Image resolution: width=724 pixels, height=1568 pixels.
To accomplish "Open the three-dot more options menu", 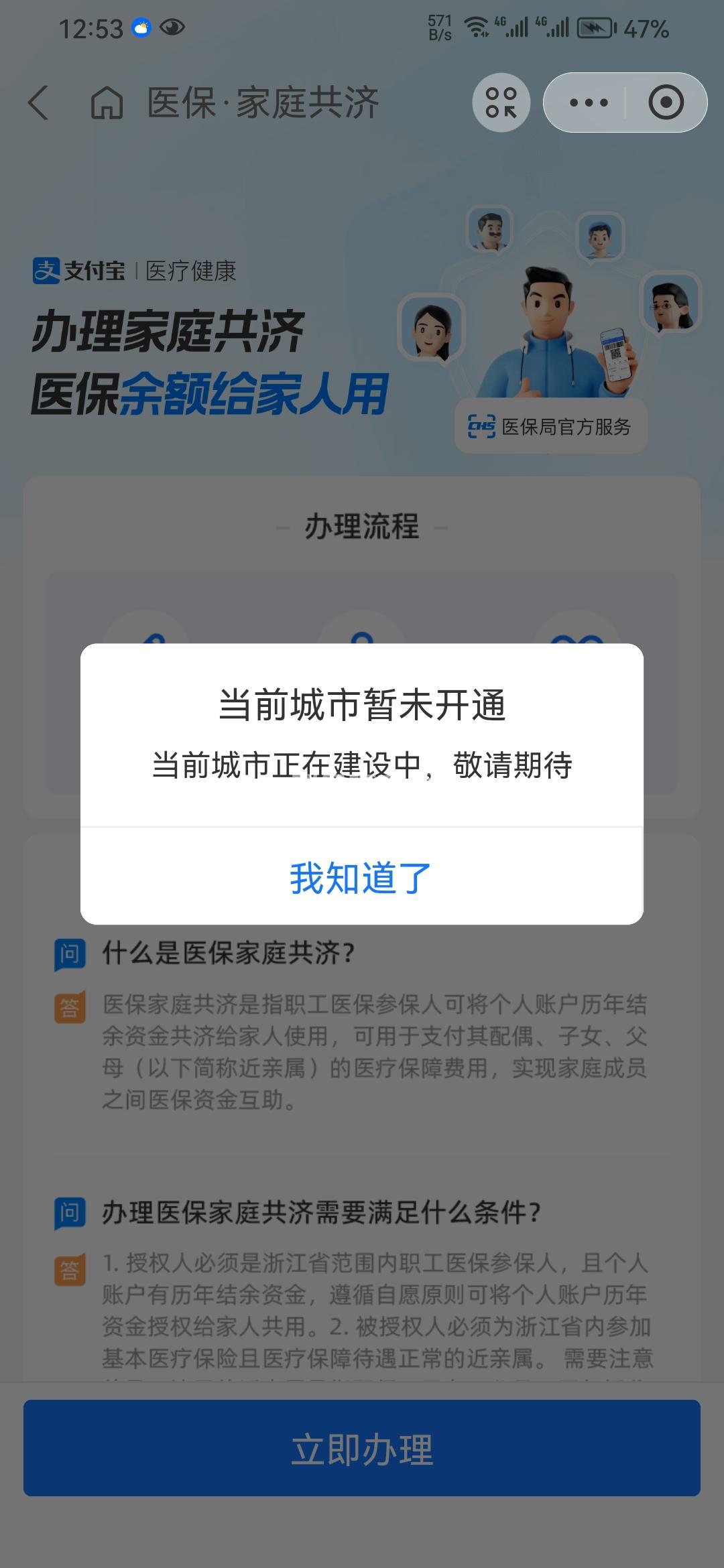I will 588,103.
